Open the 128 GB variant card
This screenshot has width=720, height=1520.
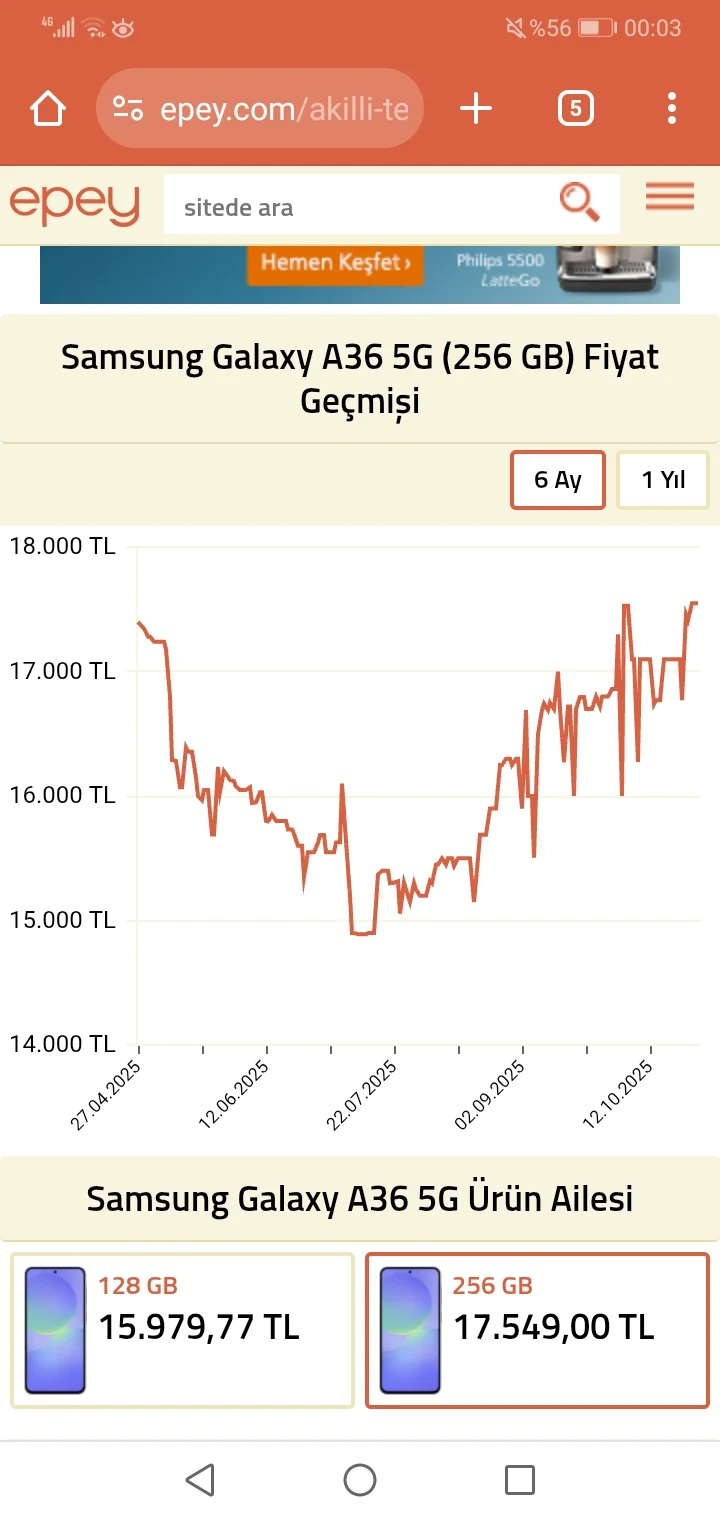pyautogui.click(x=182, y=1330)
